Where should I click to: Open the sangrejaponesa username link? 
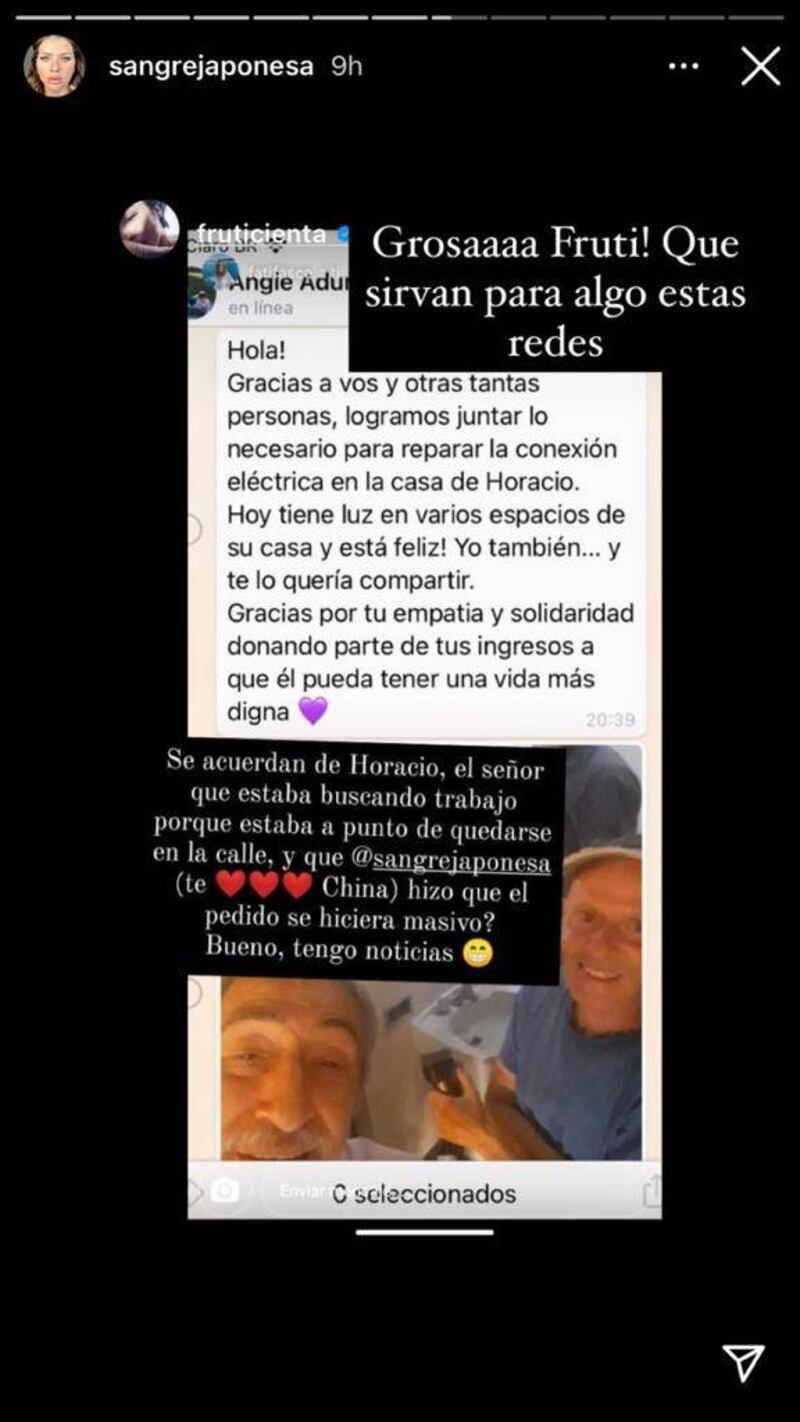(x=211, y=67)
